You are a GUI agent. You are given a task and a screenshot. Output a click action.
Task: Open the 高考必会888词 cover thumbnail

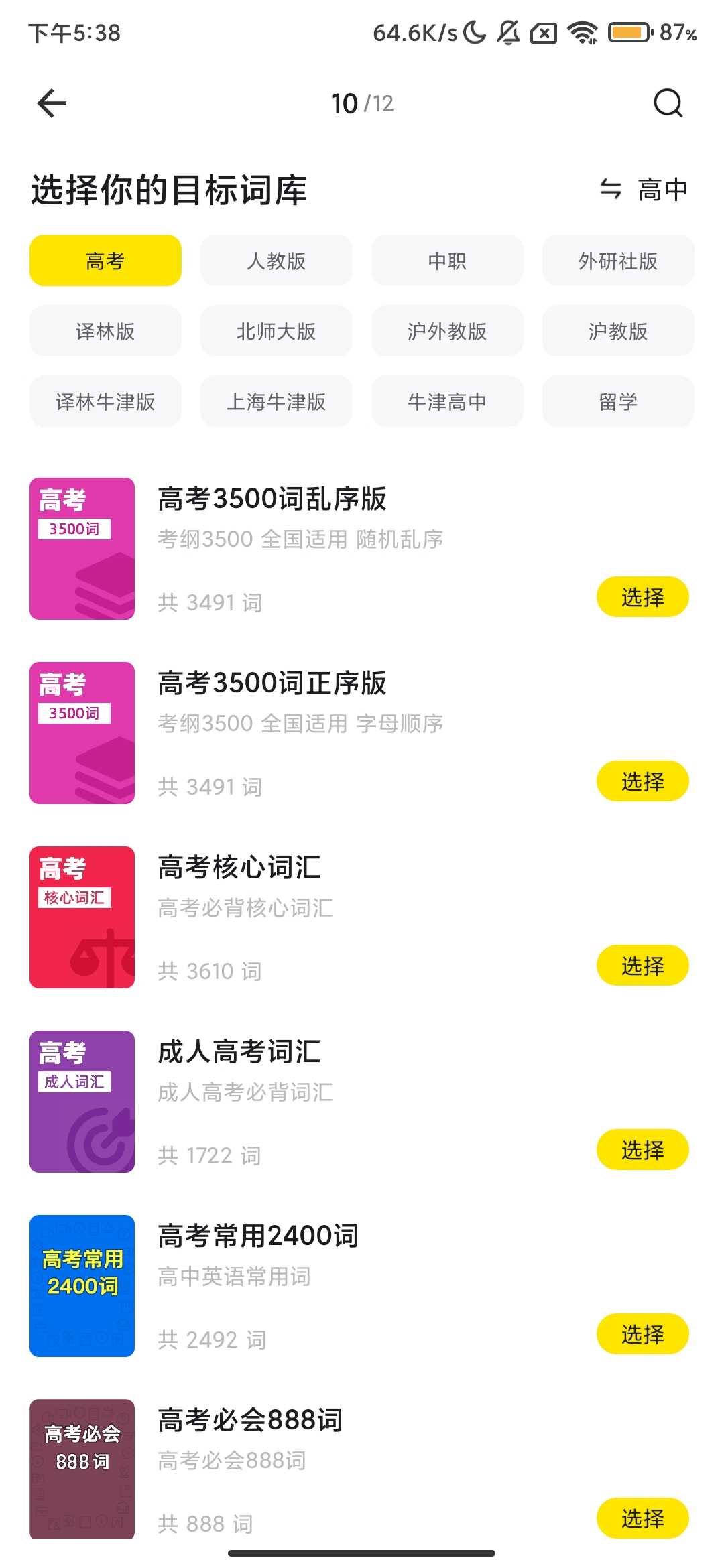(x=82, y=1467)
